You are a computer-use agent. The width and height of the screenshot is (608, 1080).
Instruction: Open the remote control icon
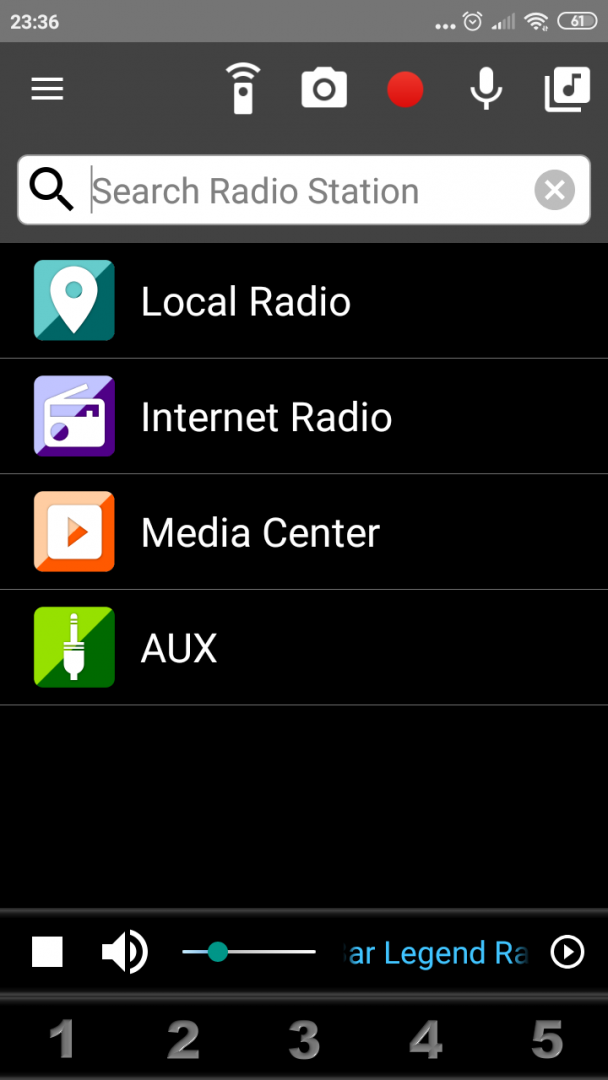242,89
